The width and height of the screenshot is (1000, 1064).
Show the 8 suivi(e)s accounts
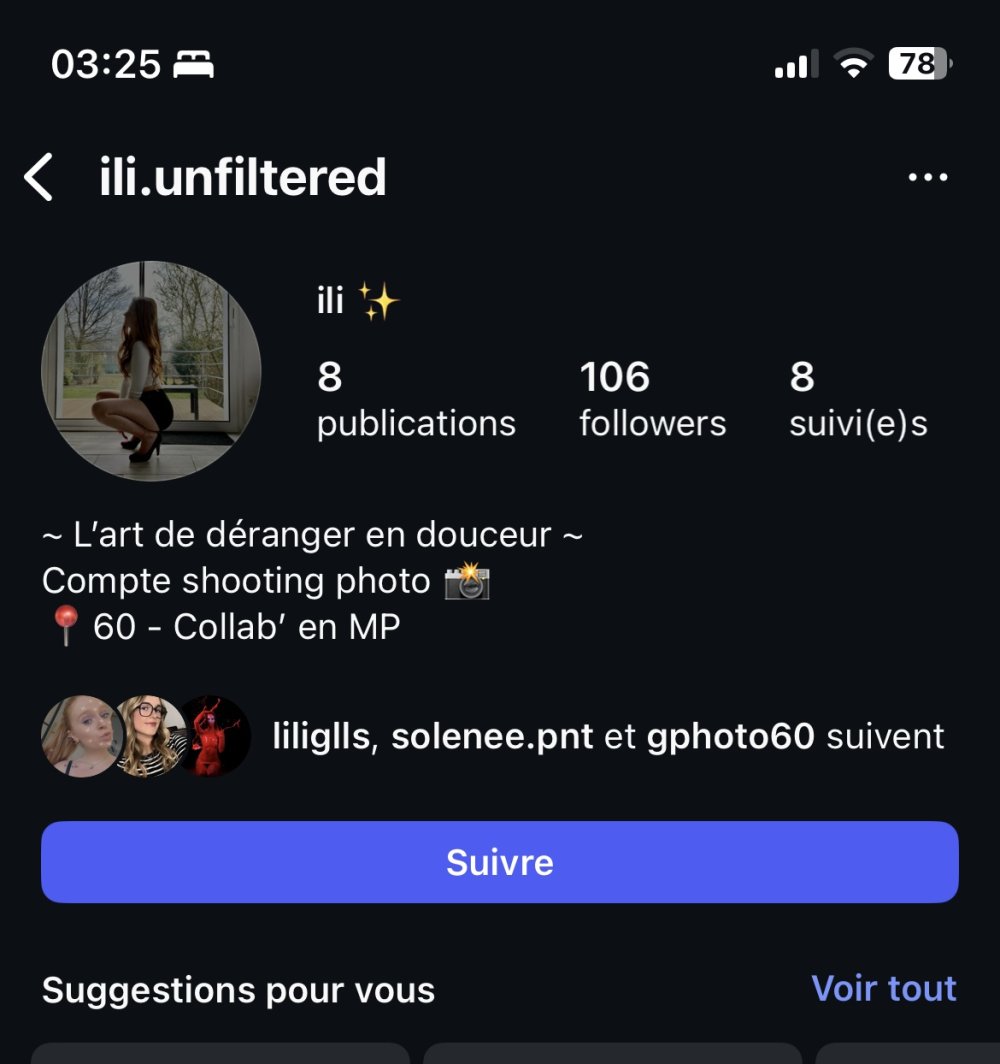coord(858,400)
